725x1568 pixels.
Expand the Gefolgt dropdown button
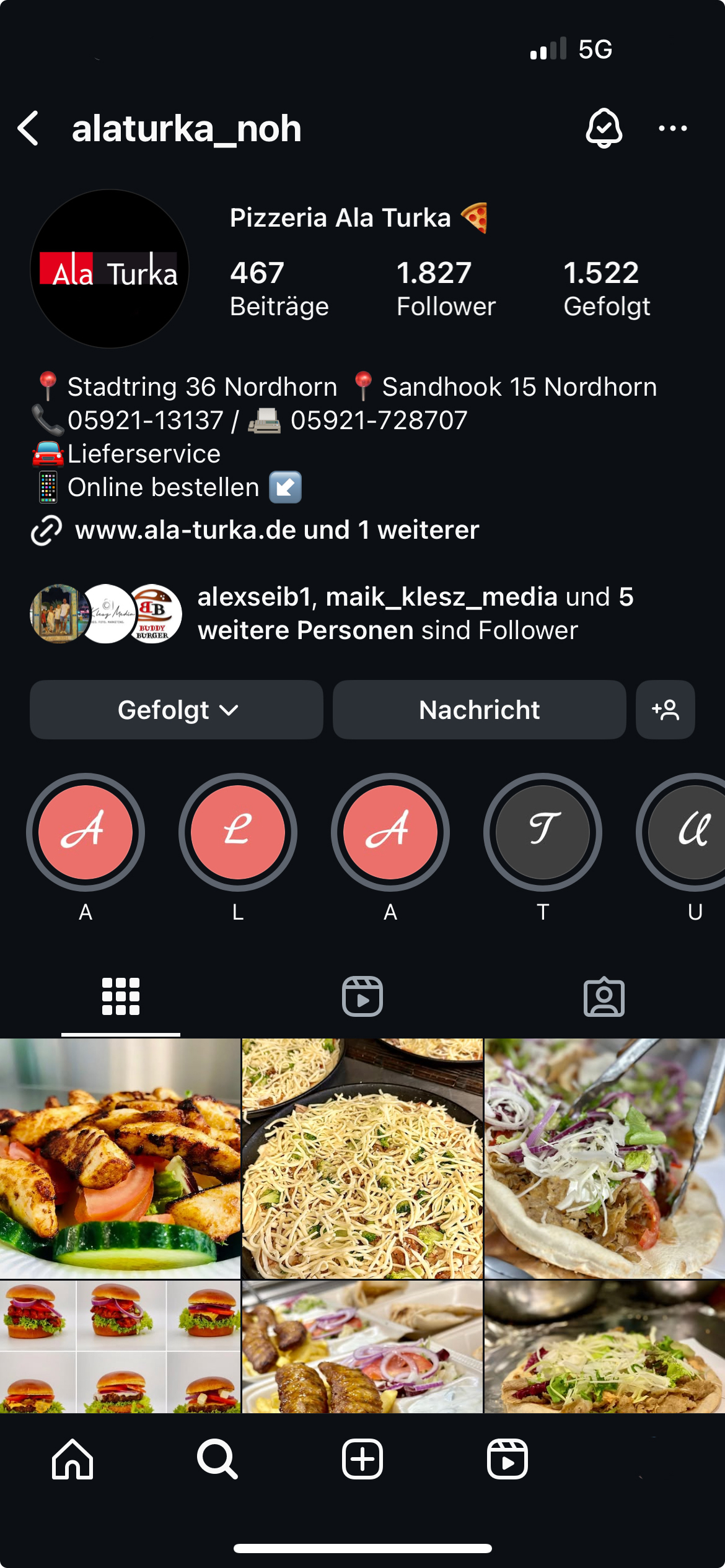(x=177, y=710)
